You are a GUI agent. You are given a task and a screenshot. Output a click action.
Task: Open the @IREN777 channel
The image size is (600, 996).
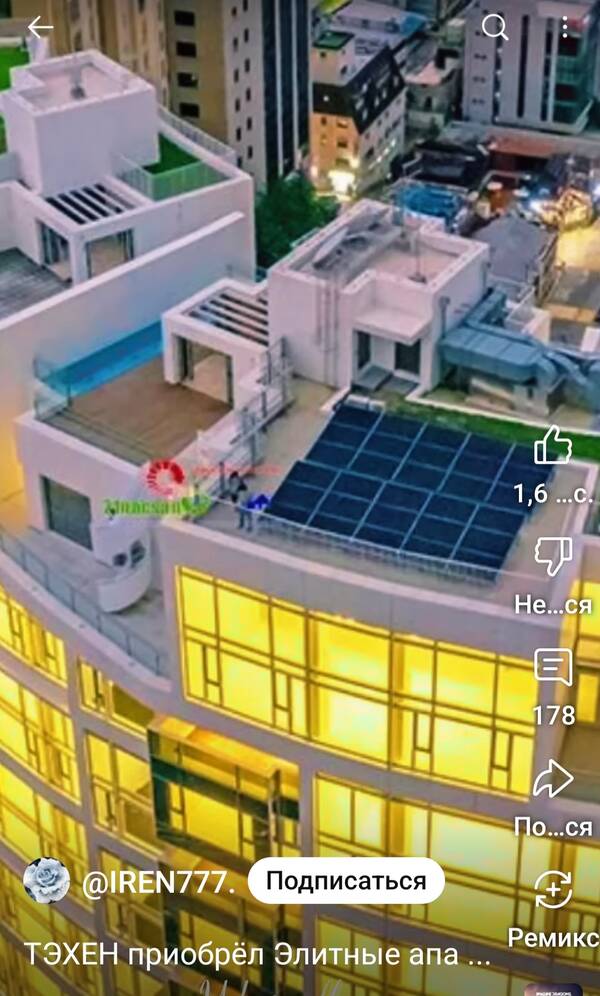(158, 883)
